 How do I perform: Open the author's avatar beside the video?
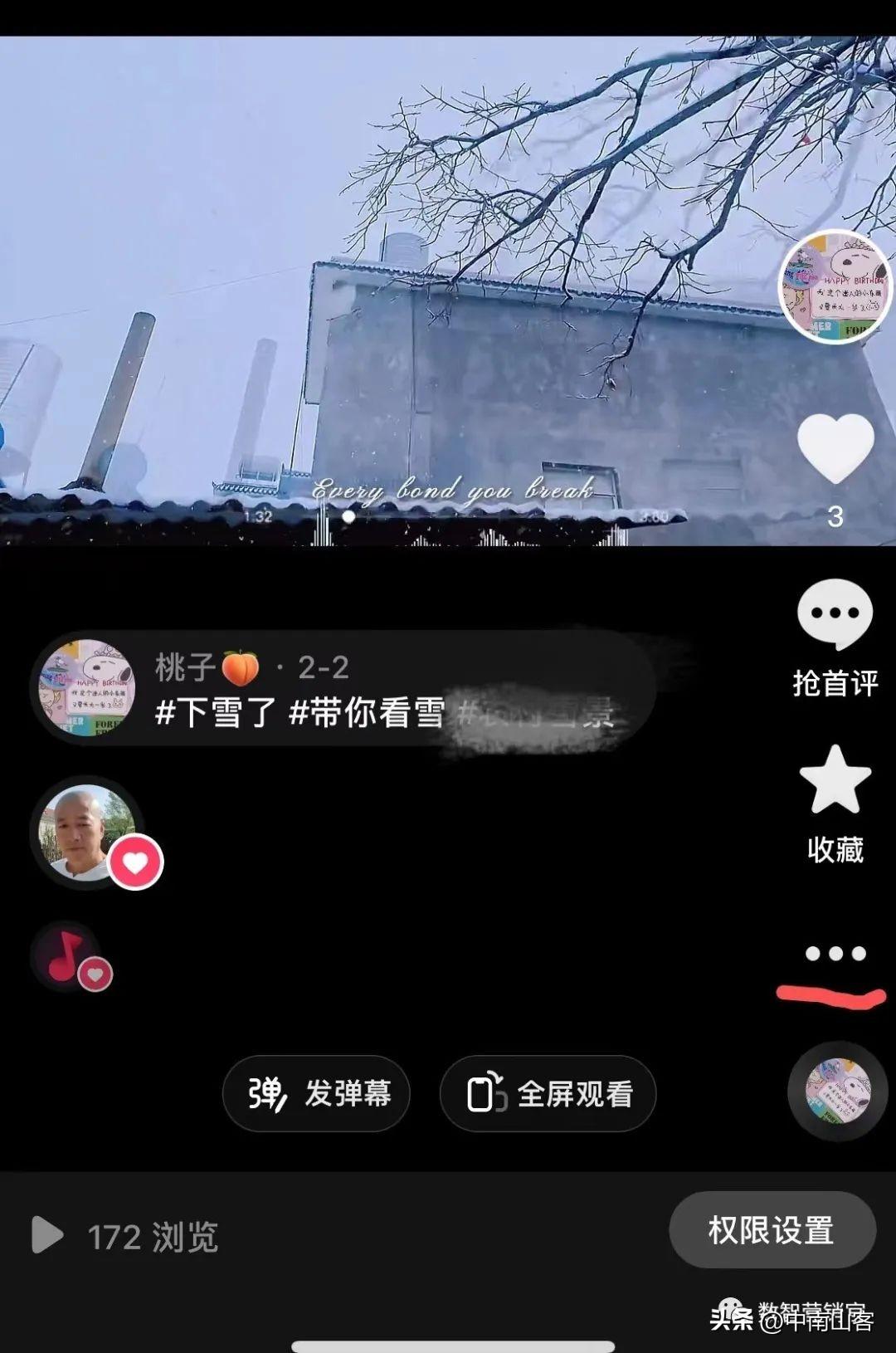[835, 286]
